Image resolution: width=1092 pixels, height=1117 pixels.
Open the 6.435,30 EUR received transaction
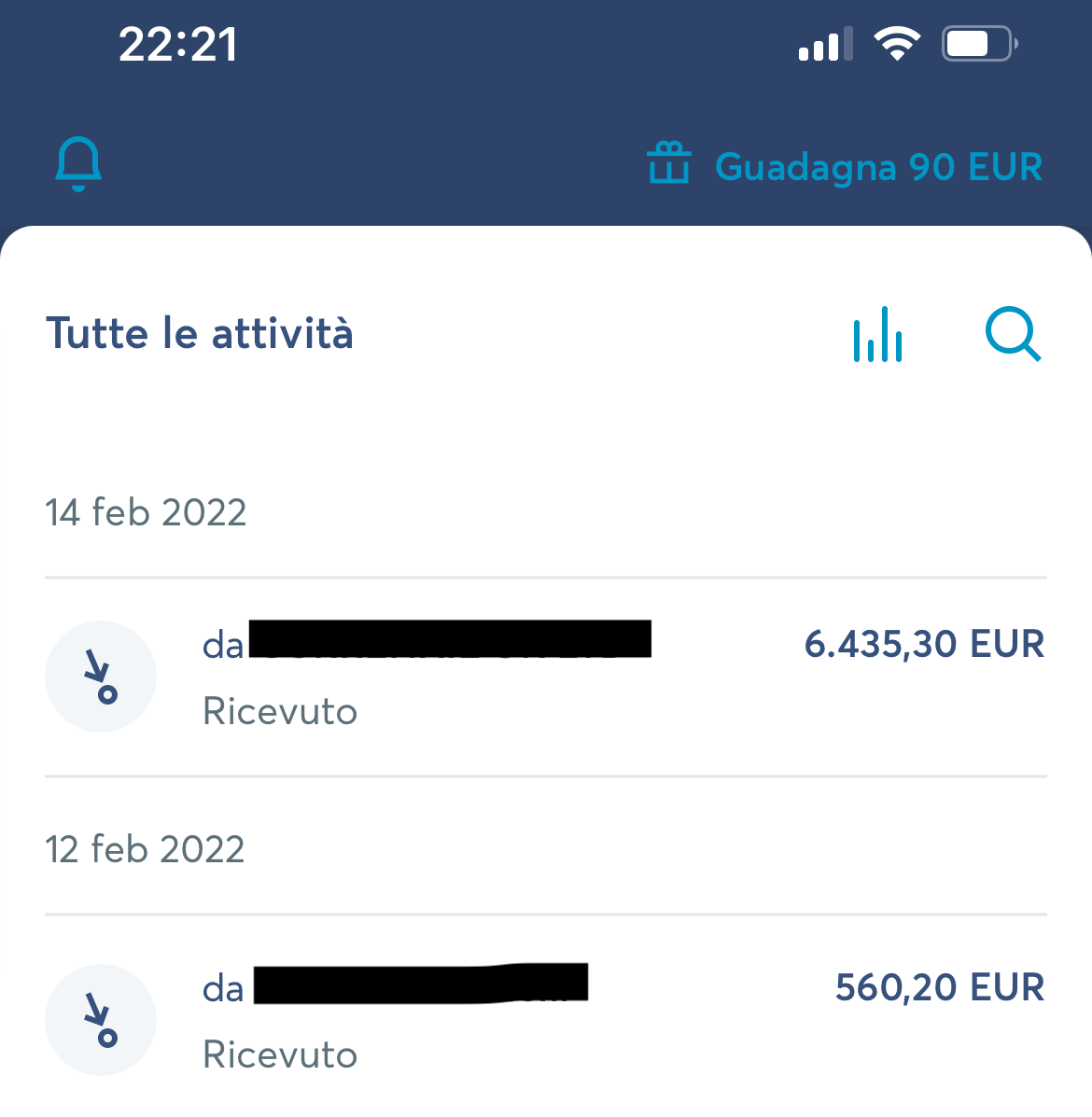point(545,676)
